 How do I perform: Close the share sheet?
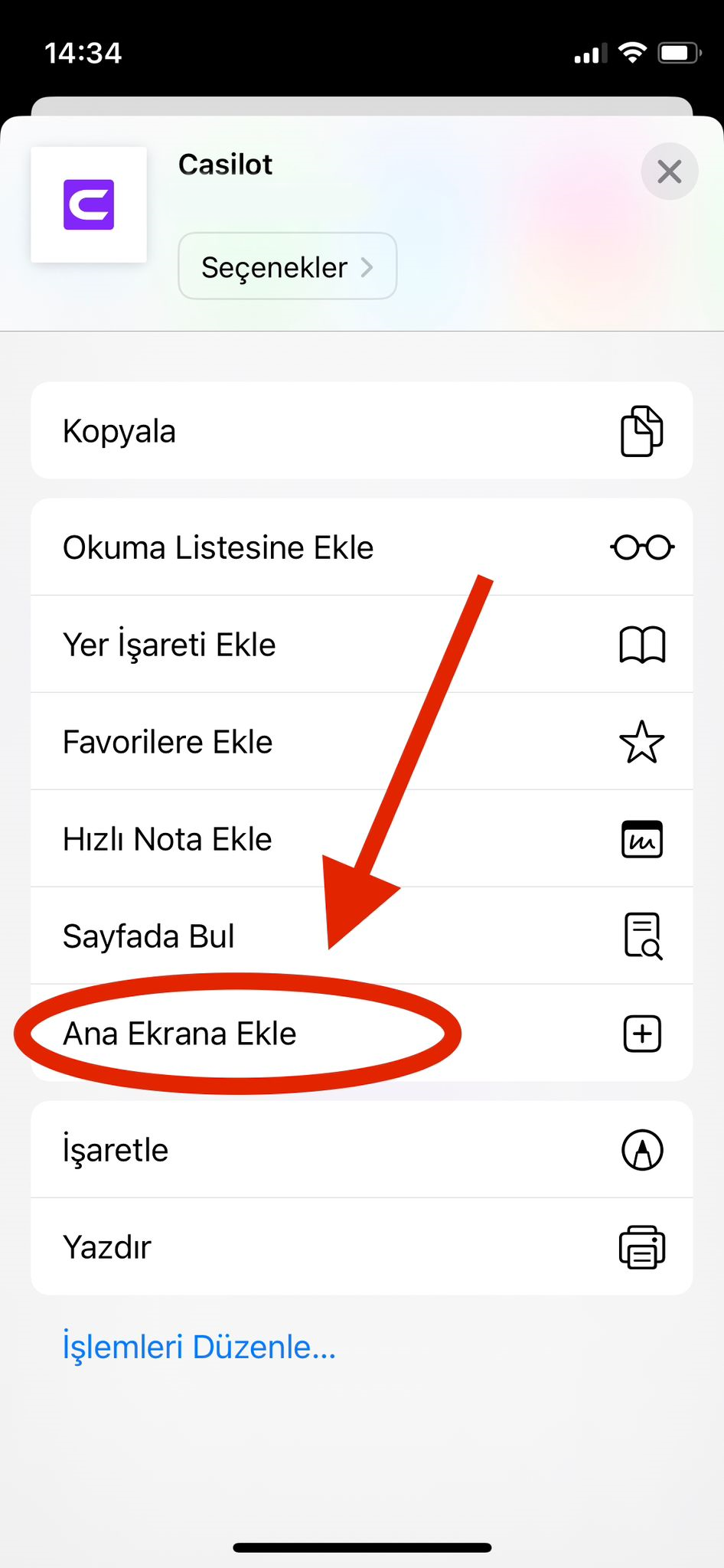(669, 171)
